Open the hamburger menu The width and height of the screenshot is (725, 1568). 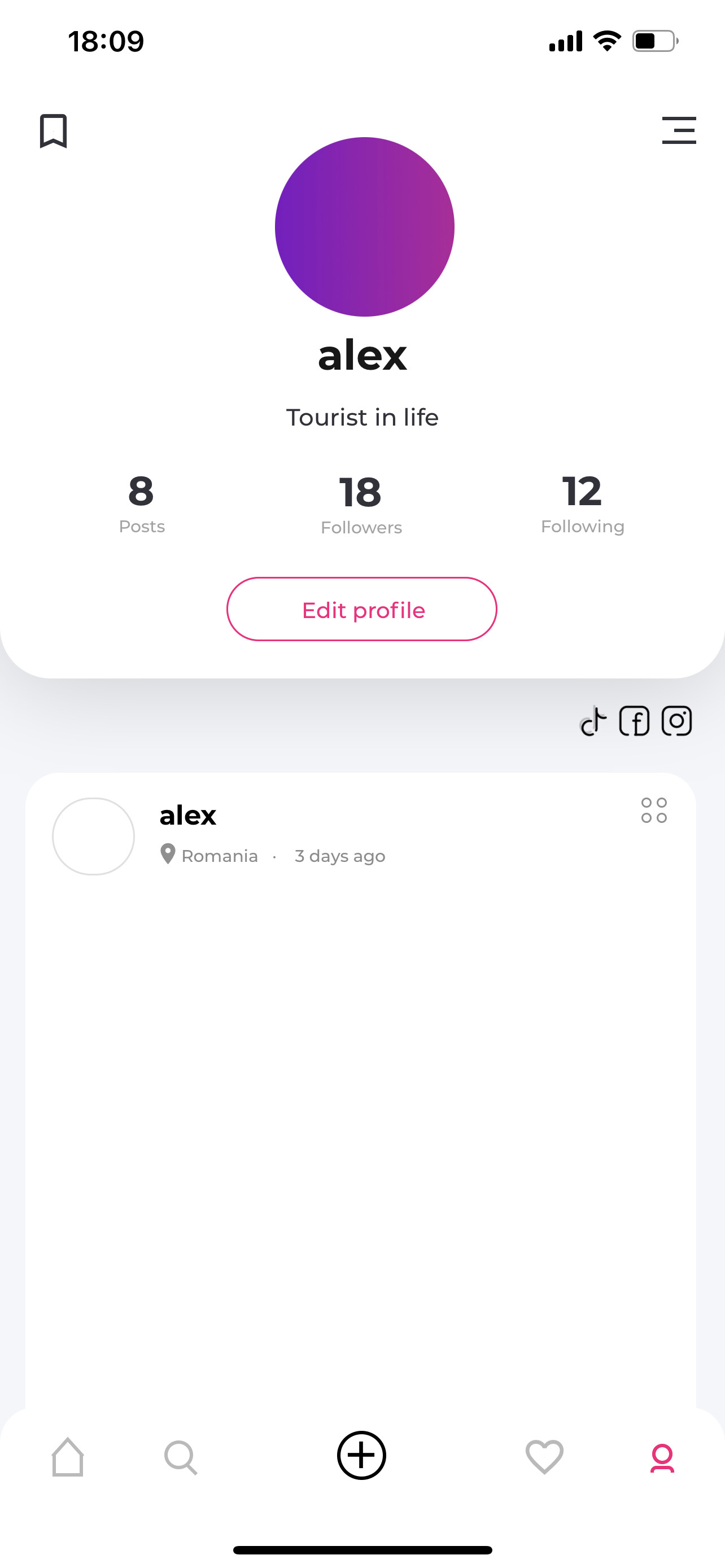pyautogui.click(x=679, y=130)
